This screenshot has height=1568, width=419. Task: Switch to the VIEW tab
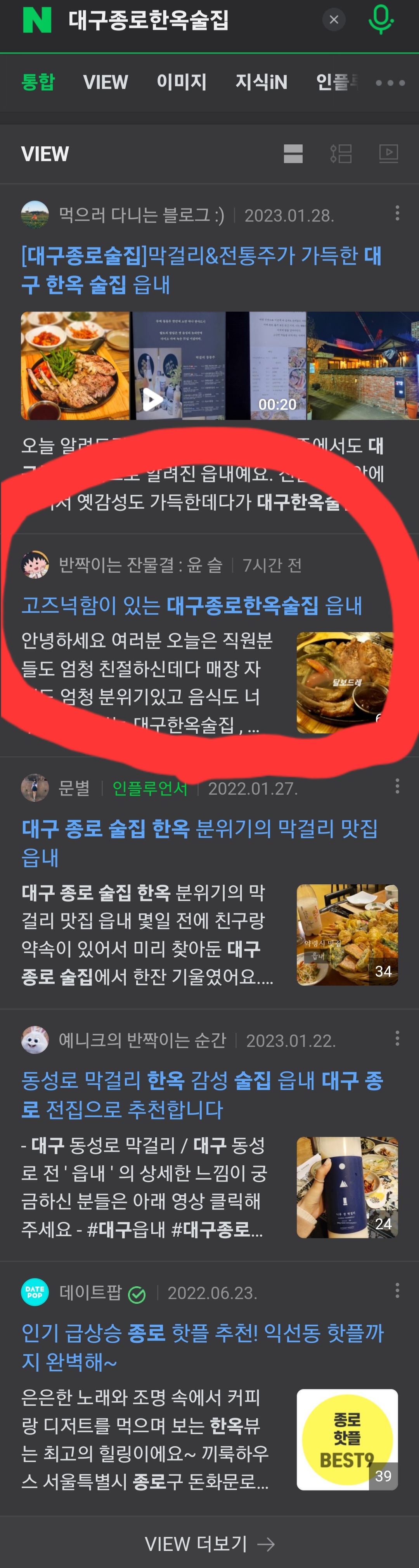pos(106,82)
